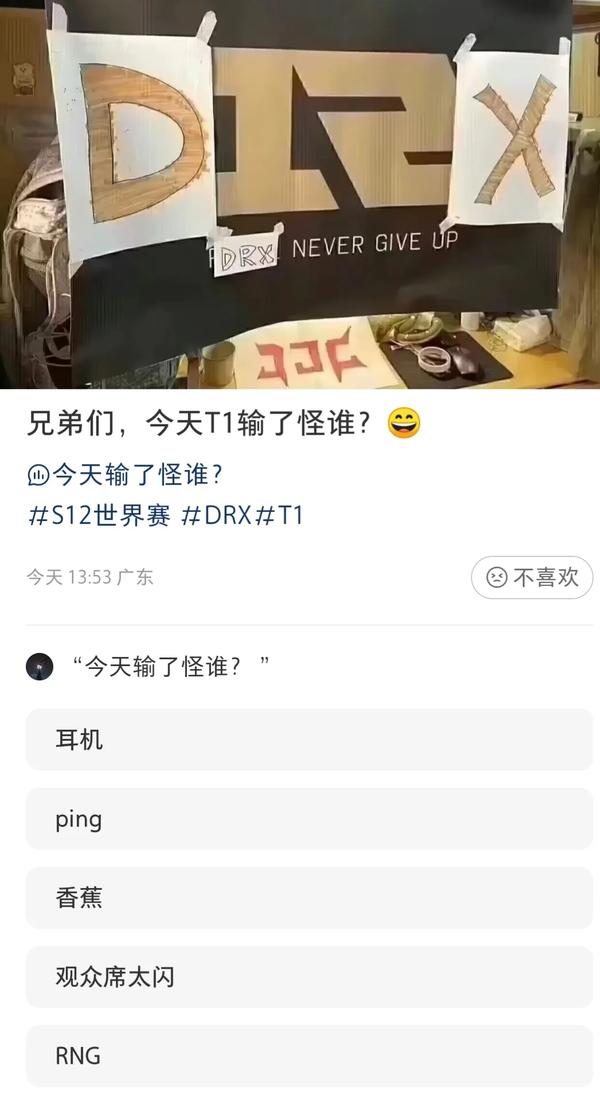Mark the post as 不喜欢
600x1101 pixels.
[532, 577]
